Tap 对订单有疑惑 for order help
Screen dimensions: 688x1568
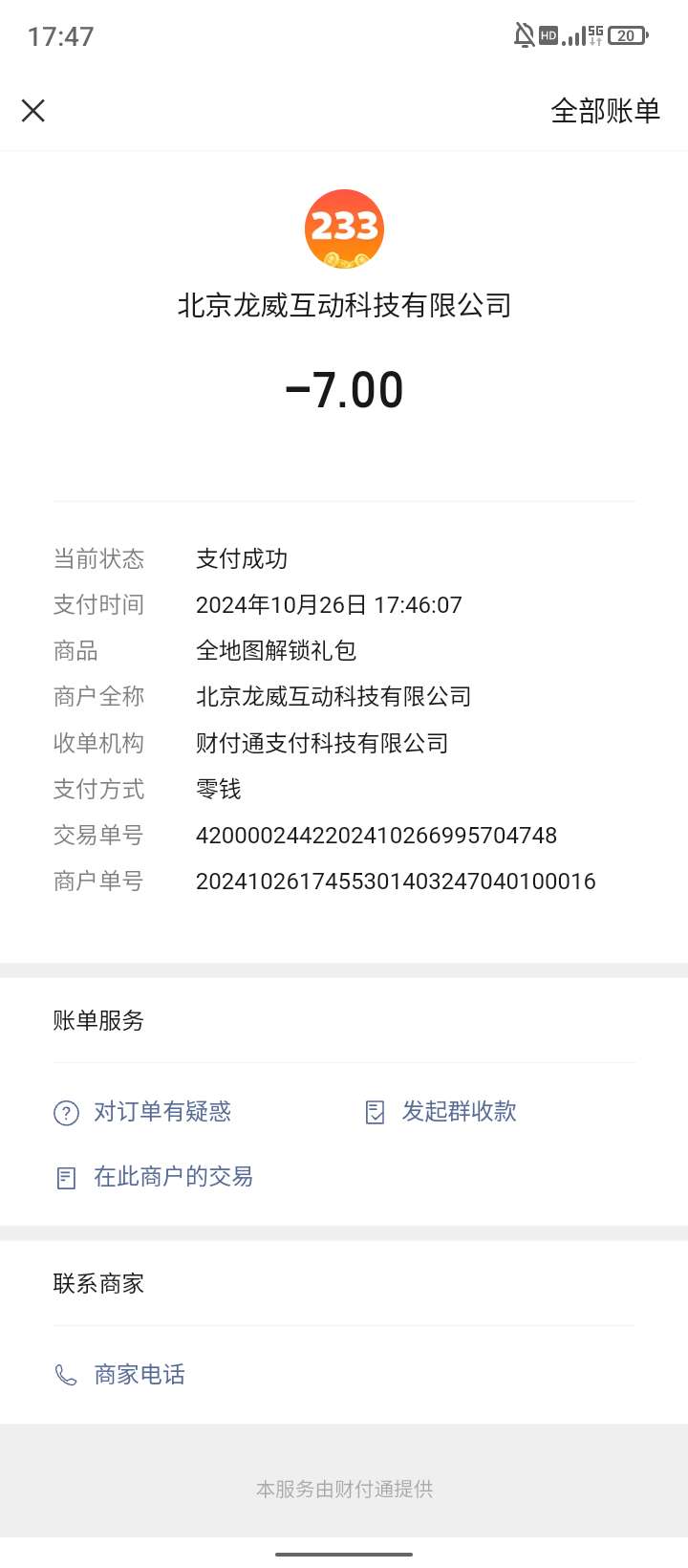[142, 1112]
